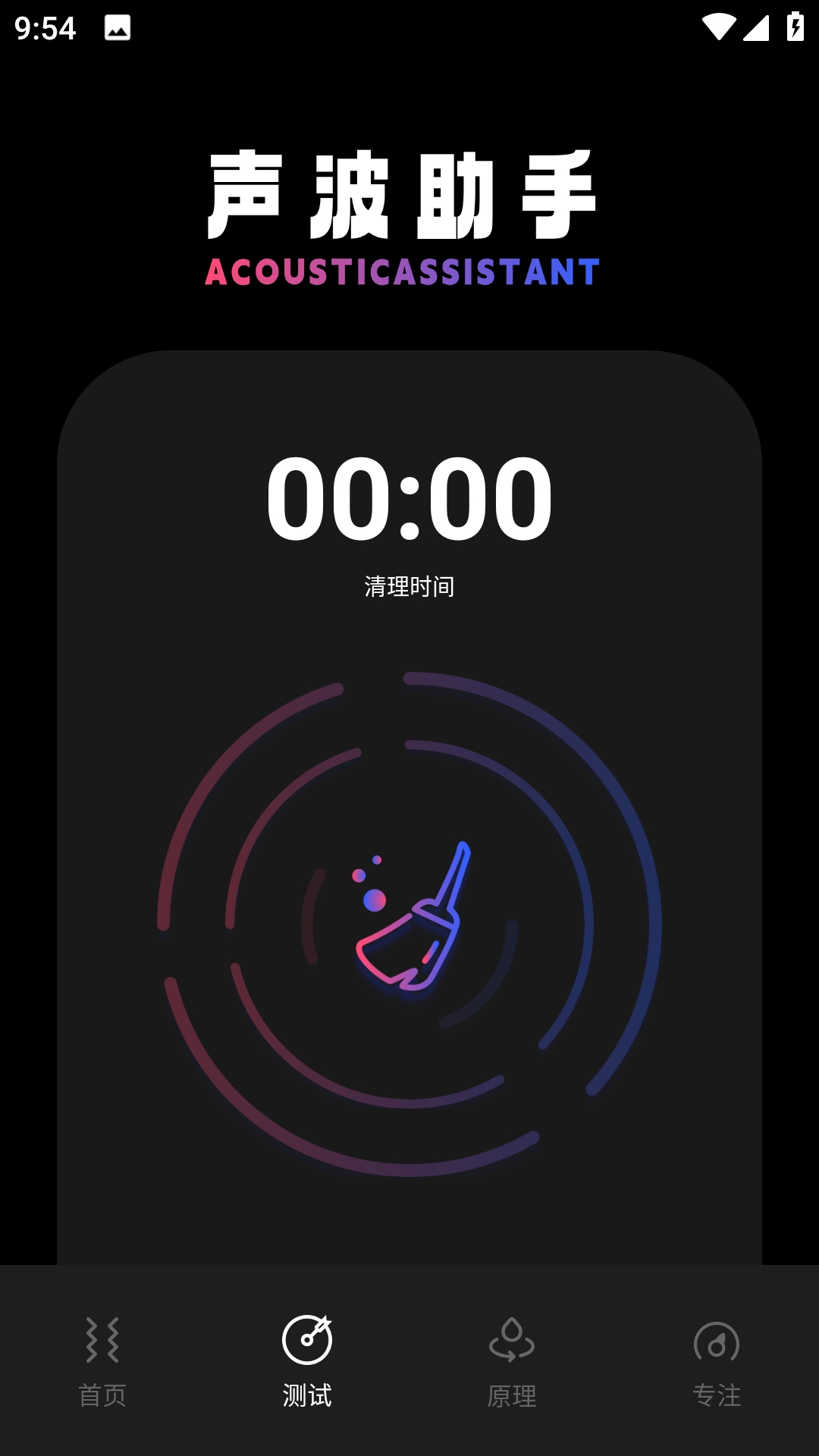Viewport: 819px width, 1456px height.
Task: Open the 原理 tab
Action: pos(512,1360)
